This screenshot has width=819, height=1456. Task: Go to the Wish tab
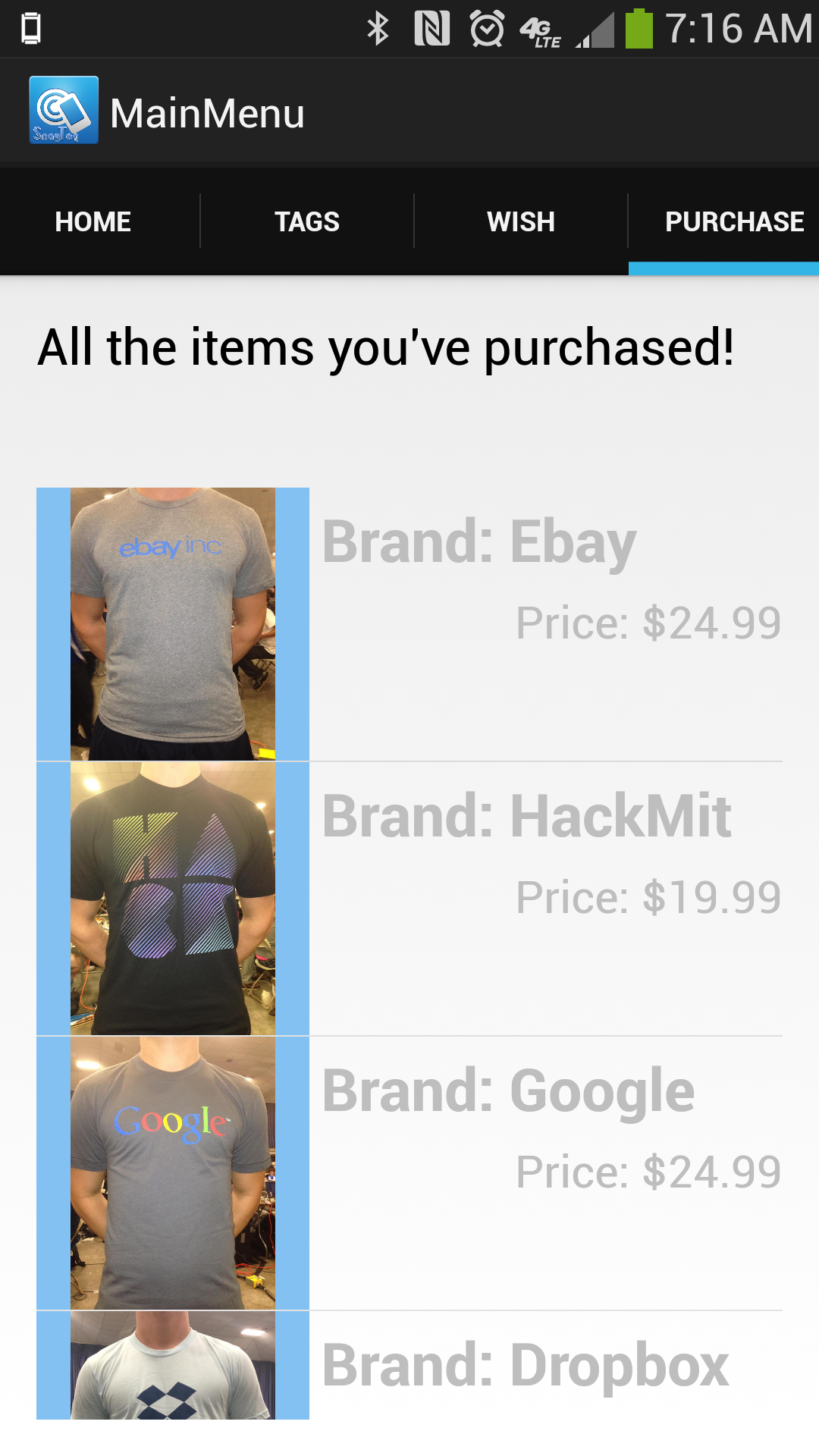(520, 221)
